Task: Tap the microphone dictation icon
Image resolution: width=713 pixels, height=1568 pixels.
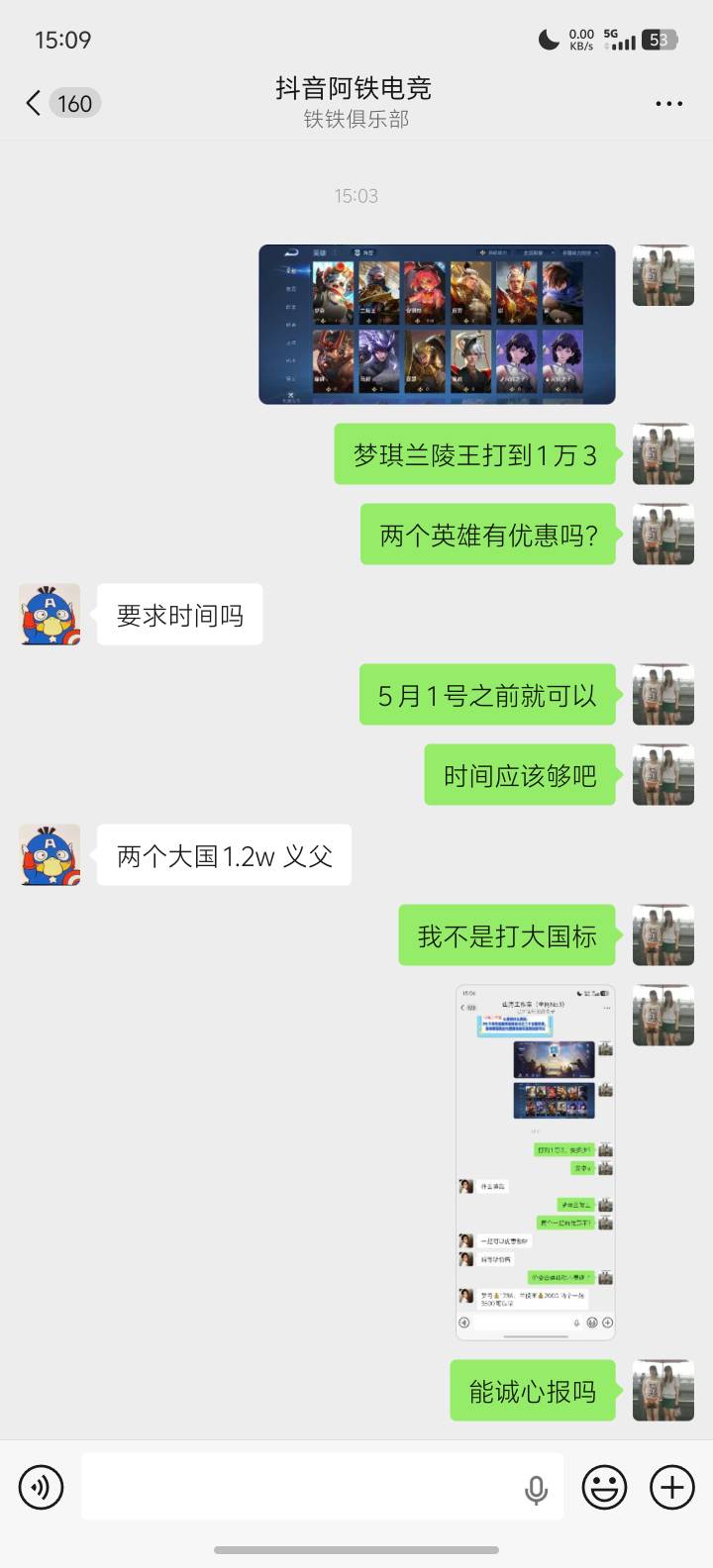Action: point(536,1488)
